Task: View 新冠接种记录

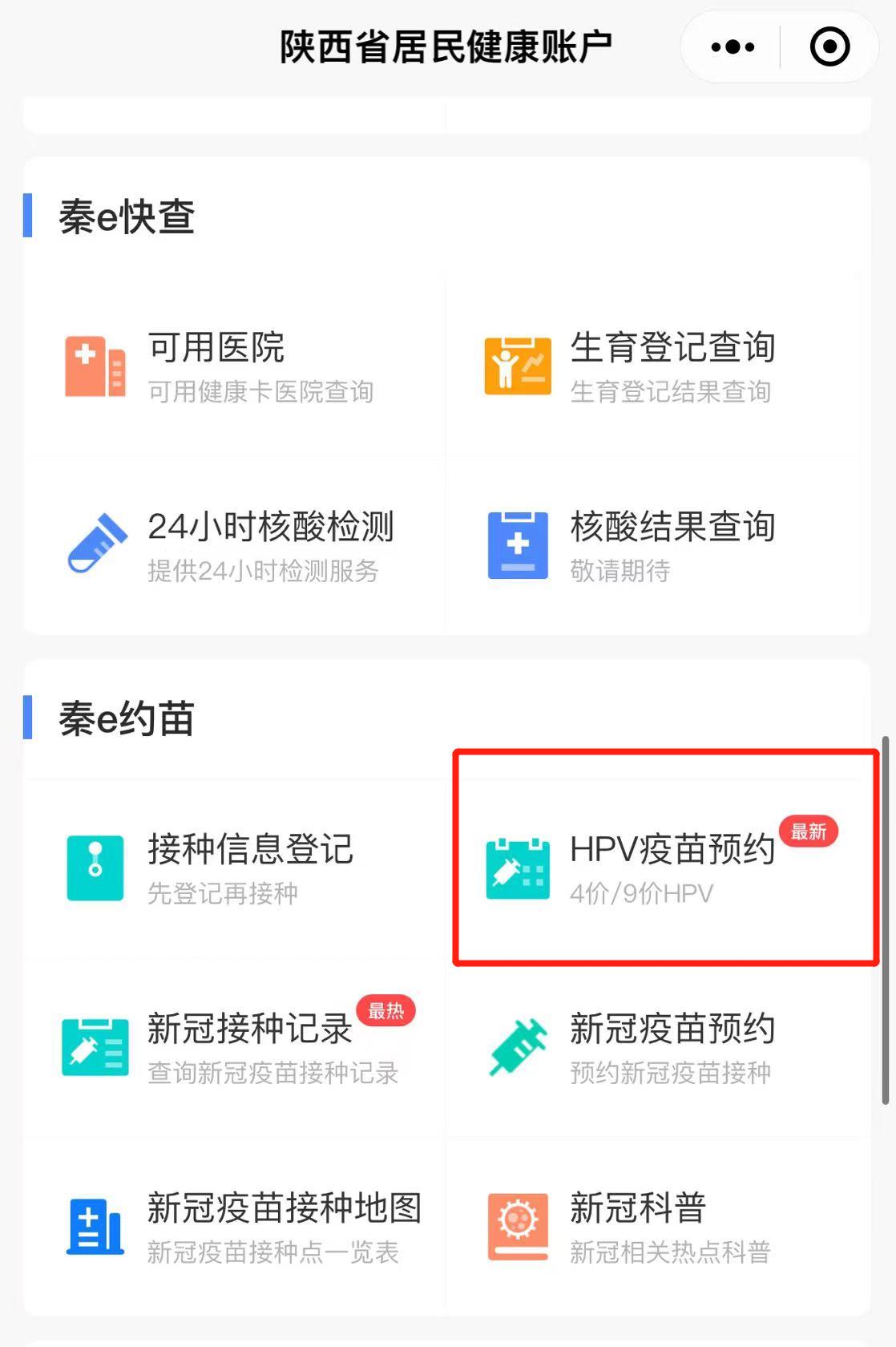Action: [232, 1047]
